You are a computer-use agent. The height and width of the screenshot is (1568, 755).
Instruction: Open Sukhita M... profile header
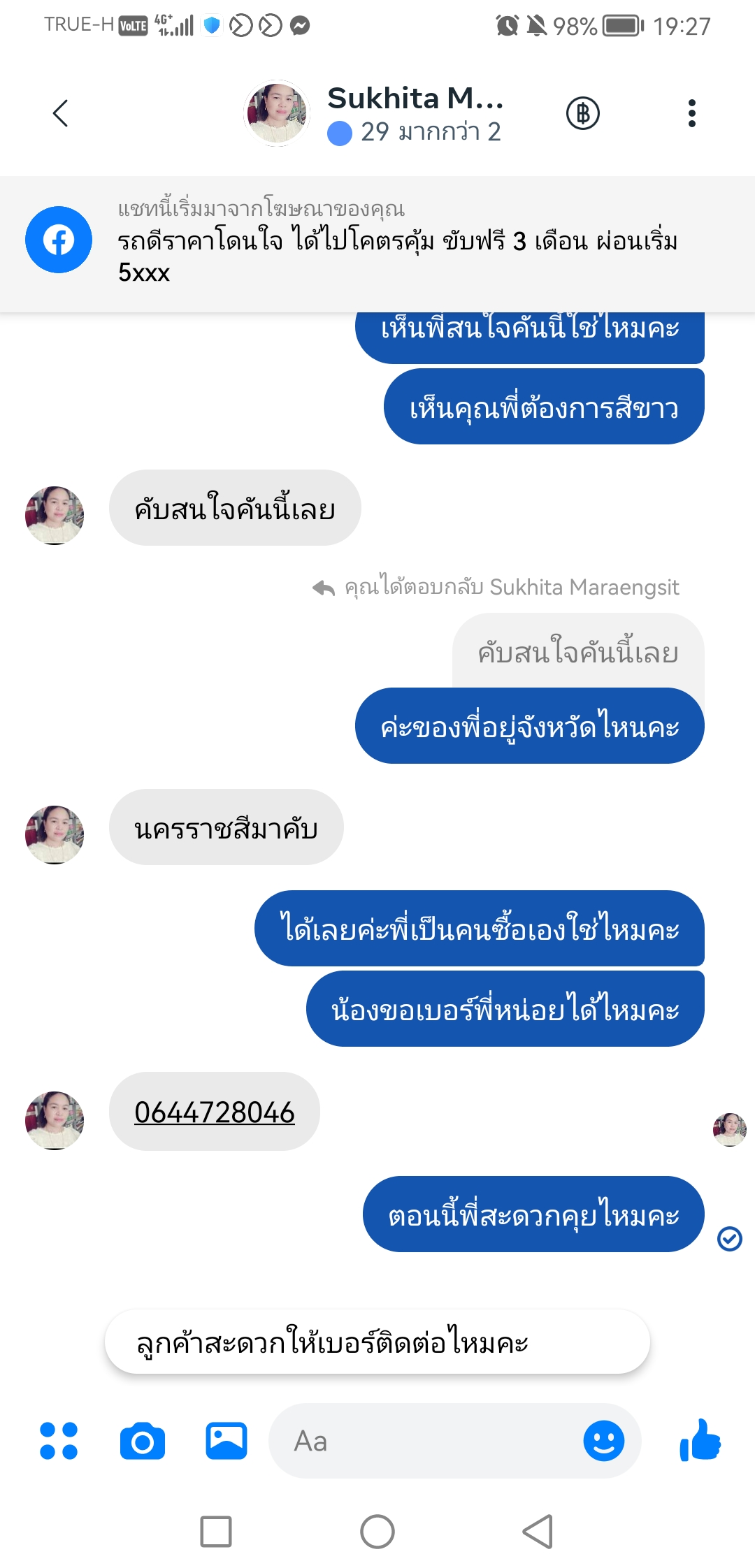pos(414,113)
